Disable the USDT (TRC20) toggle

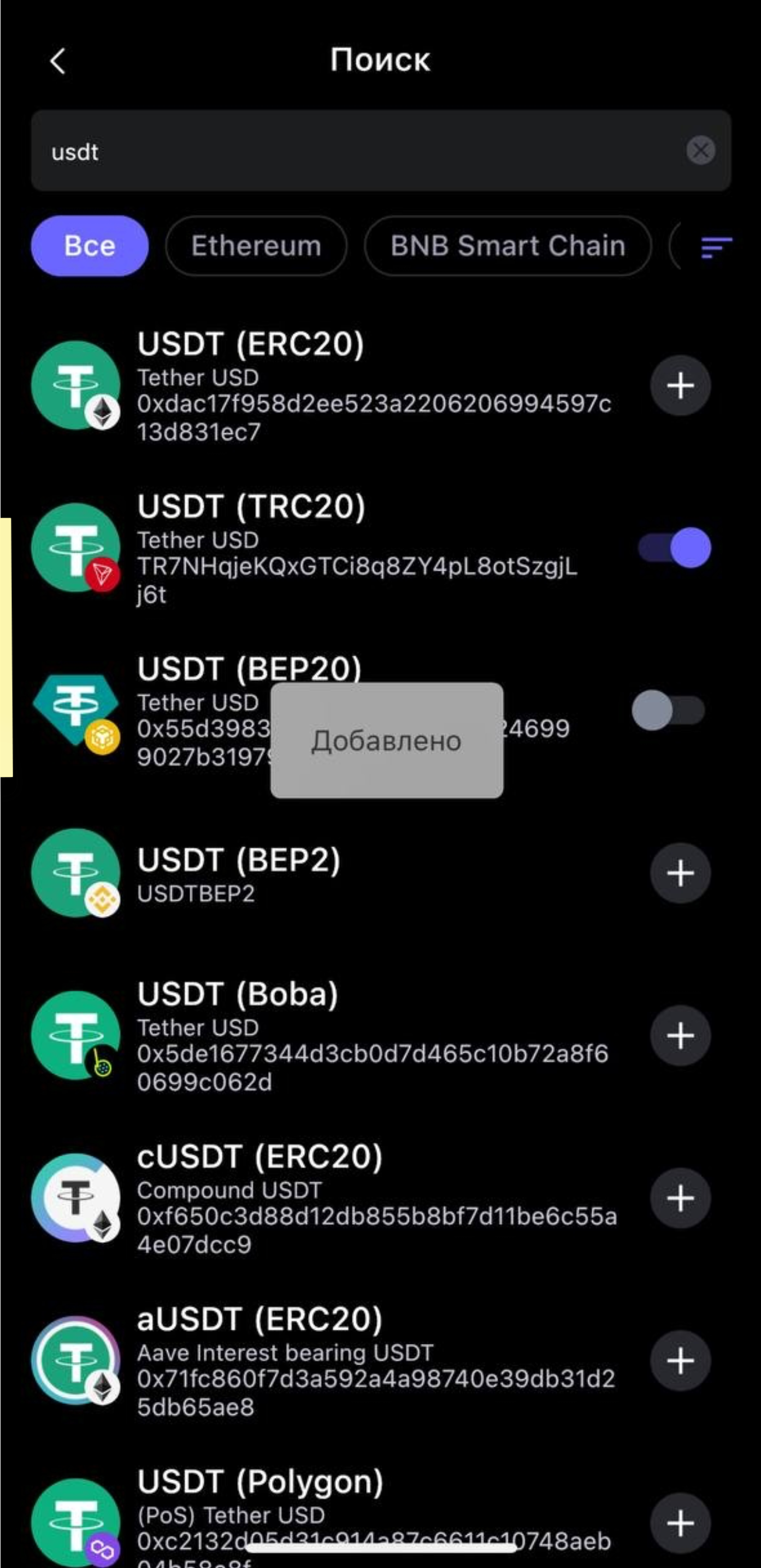pos(675,548)
